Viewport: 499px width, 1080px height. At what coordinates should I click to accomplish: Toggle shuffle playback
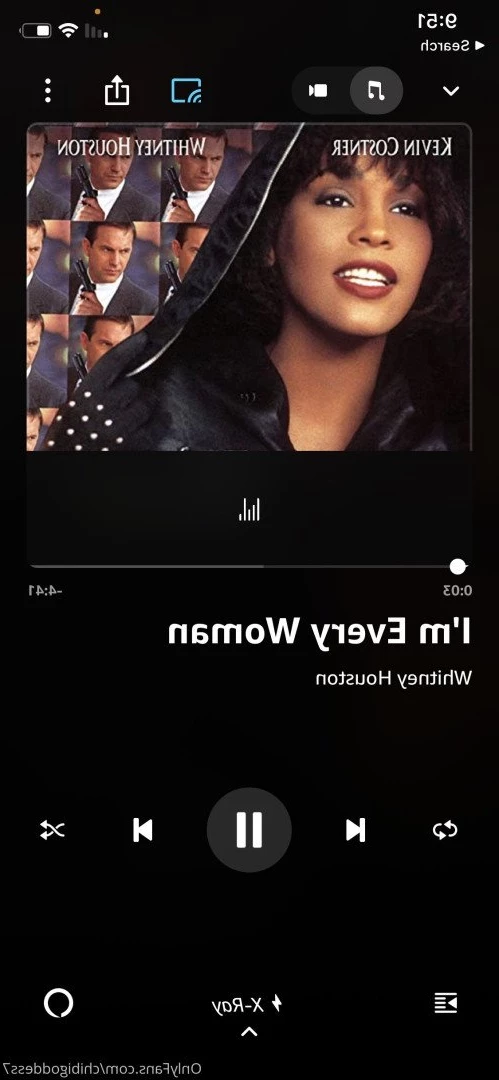(52, 830)
